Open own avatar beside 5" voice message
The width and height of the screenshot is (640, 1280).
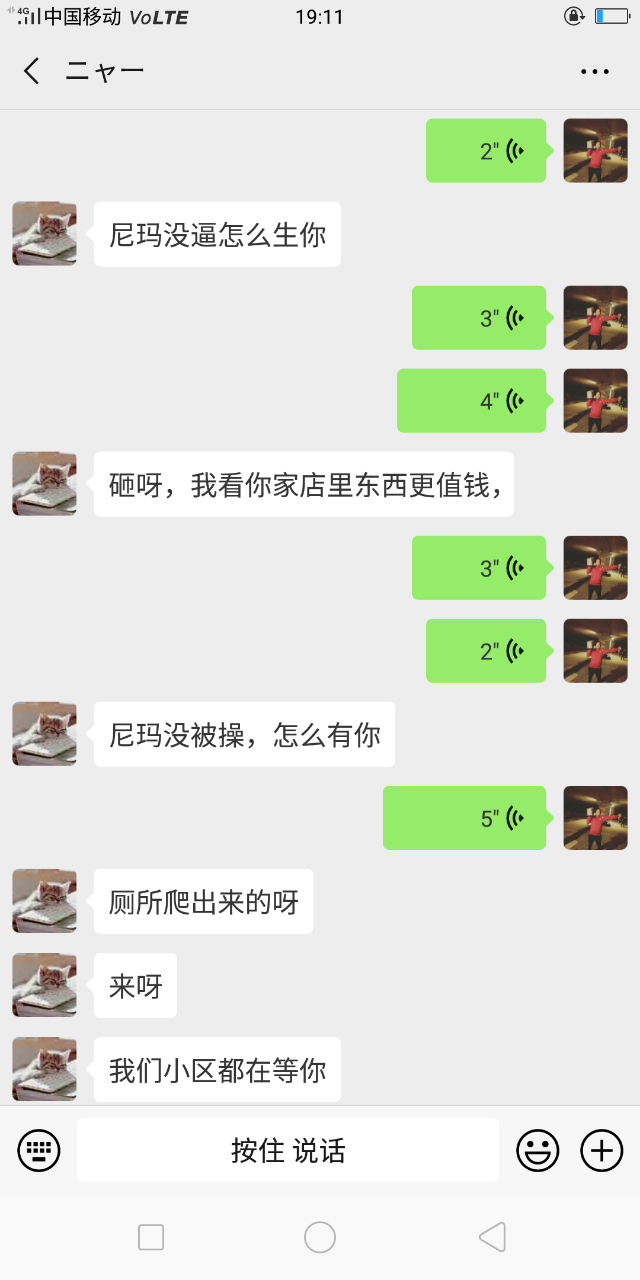[x=595, y=818]
